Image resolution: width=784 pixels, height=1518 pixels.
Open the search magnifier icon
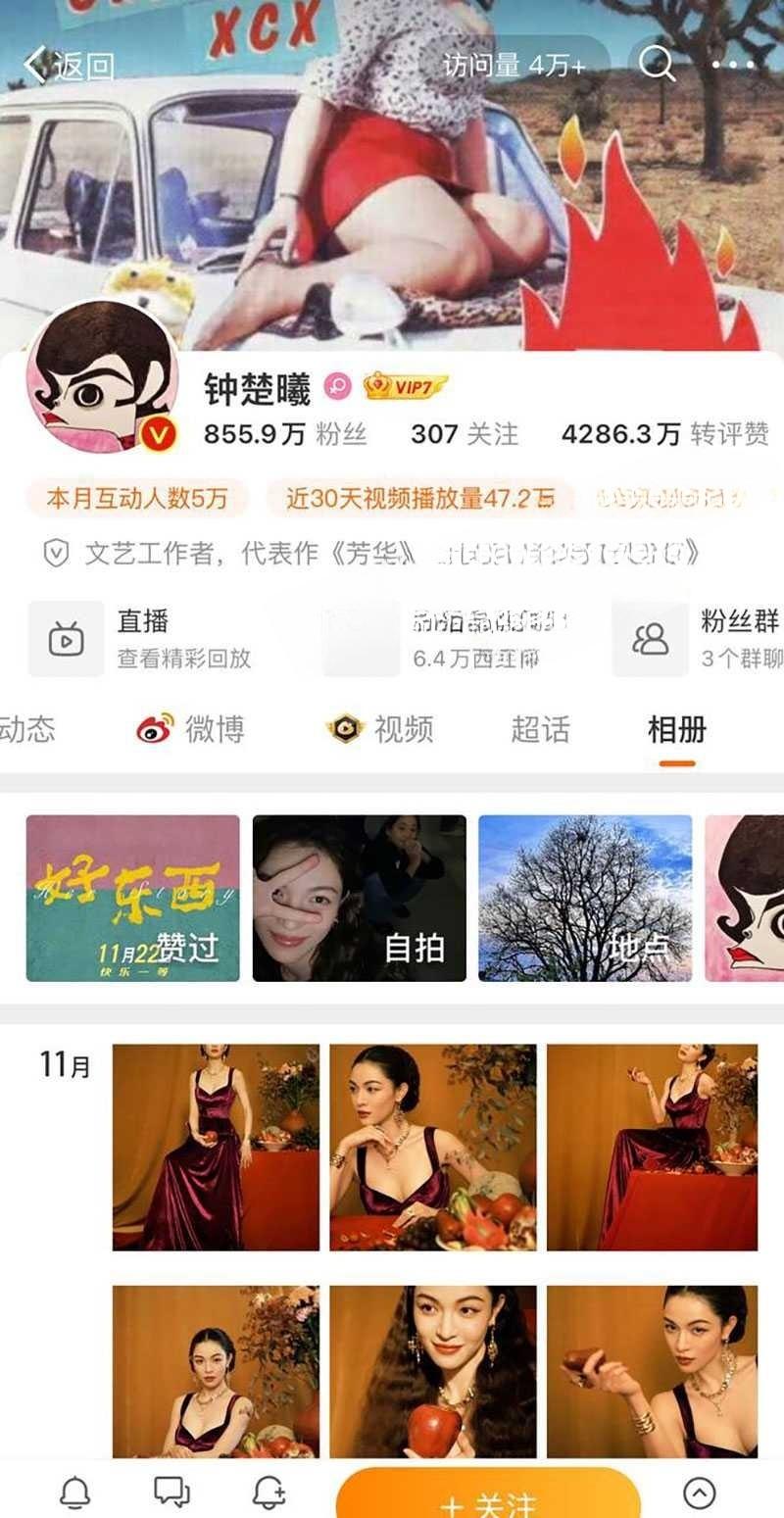point(657,64)
